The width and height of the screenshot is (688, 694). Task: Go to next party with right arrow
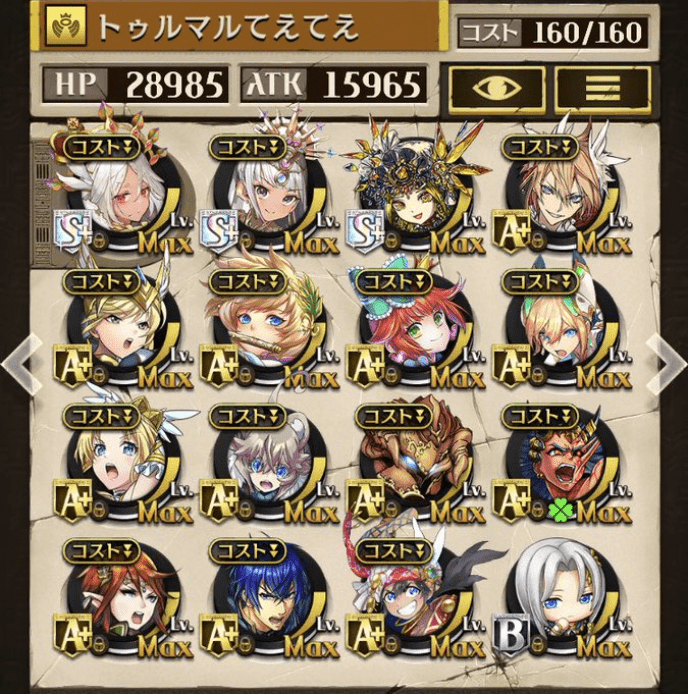point(665,362)
